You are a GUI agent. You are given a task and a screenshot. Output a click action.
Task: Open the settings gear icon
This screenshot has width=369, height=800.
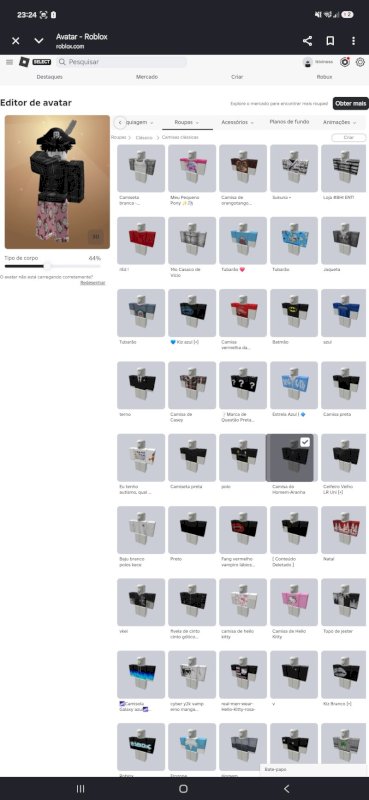(x=360, y=62)
